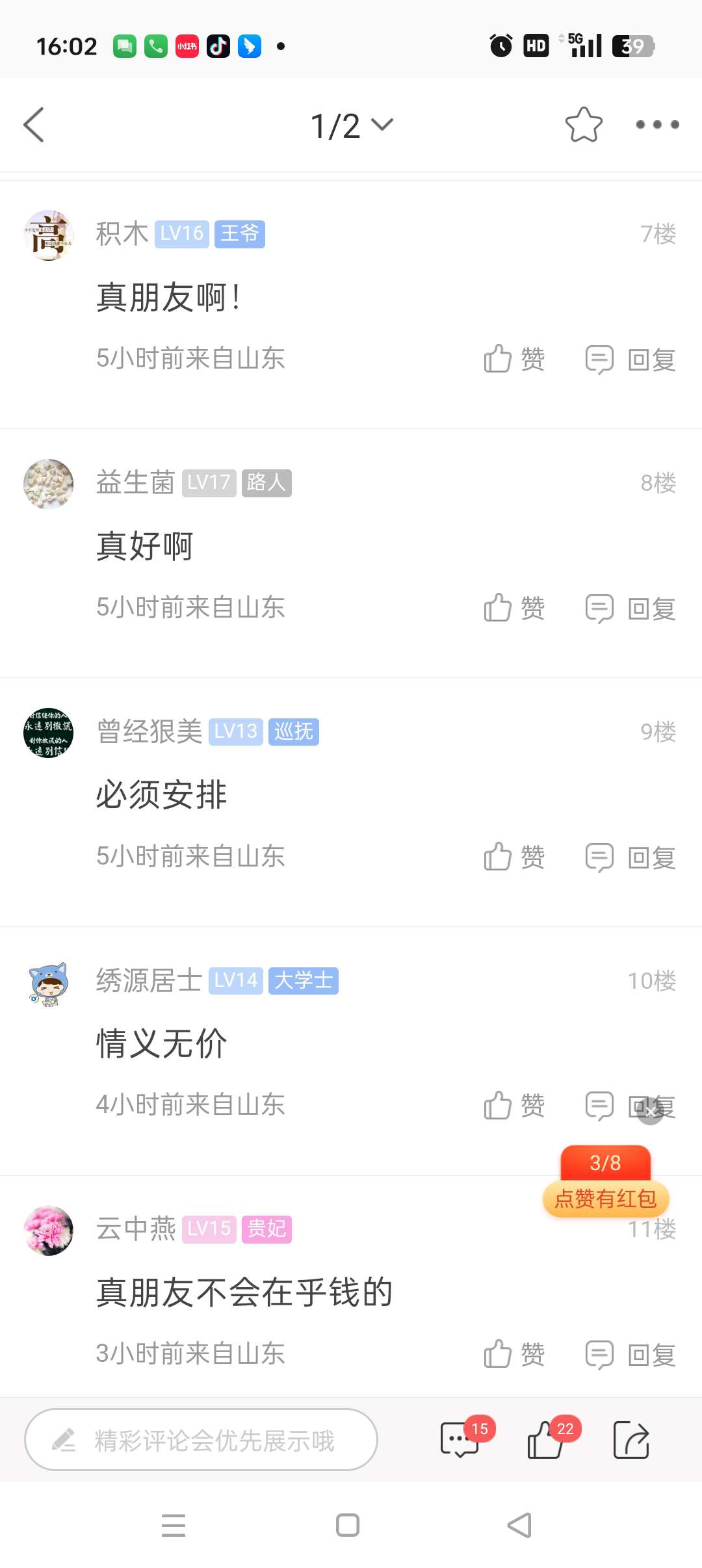
Task: Reply to 云中燕's comment
Action: tap(630, 1355)
